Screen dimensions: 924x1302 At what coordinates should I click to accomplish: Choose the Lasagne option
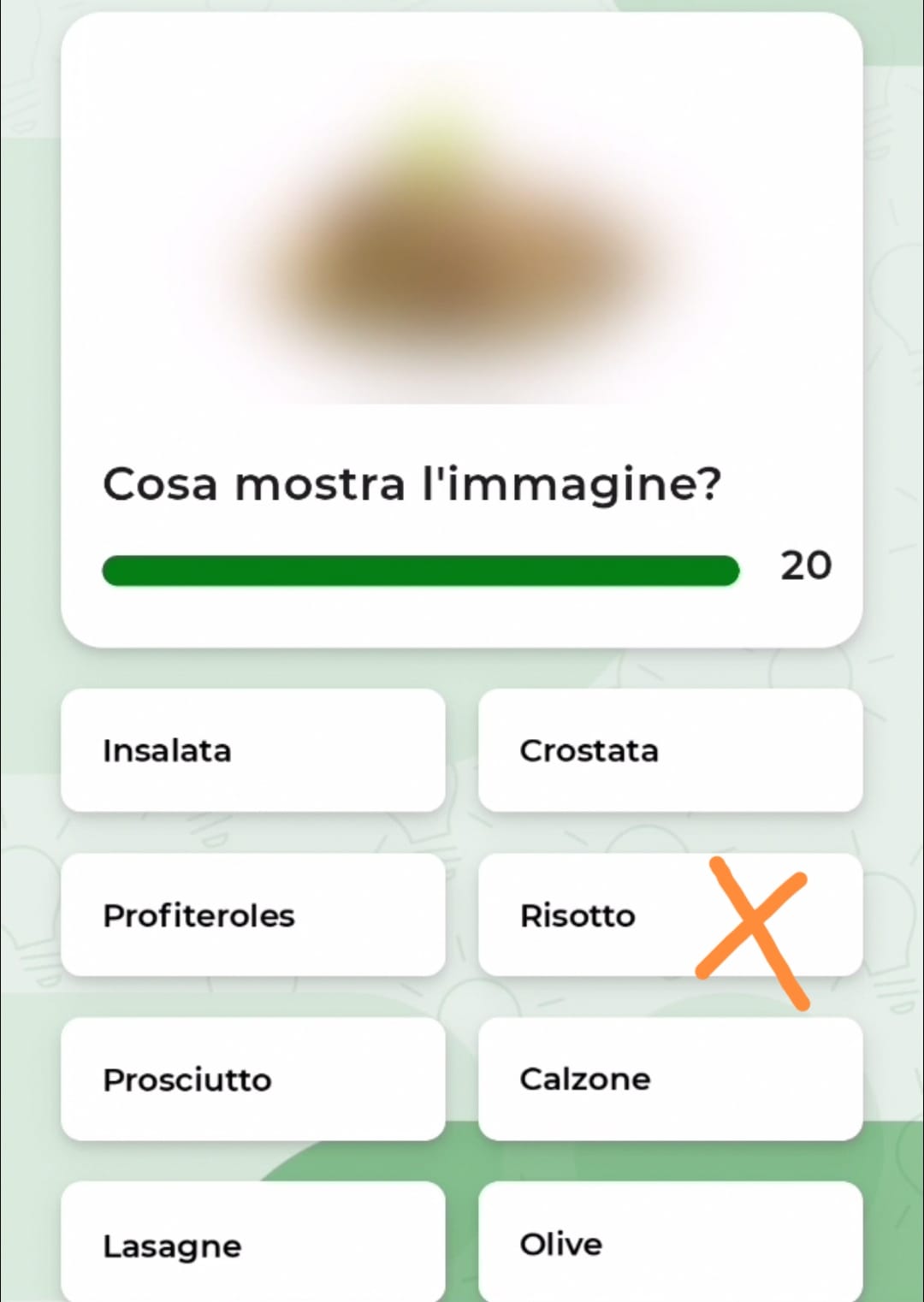click(x=252, y=1243)
